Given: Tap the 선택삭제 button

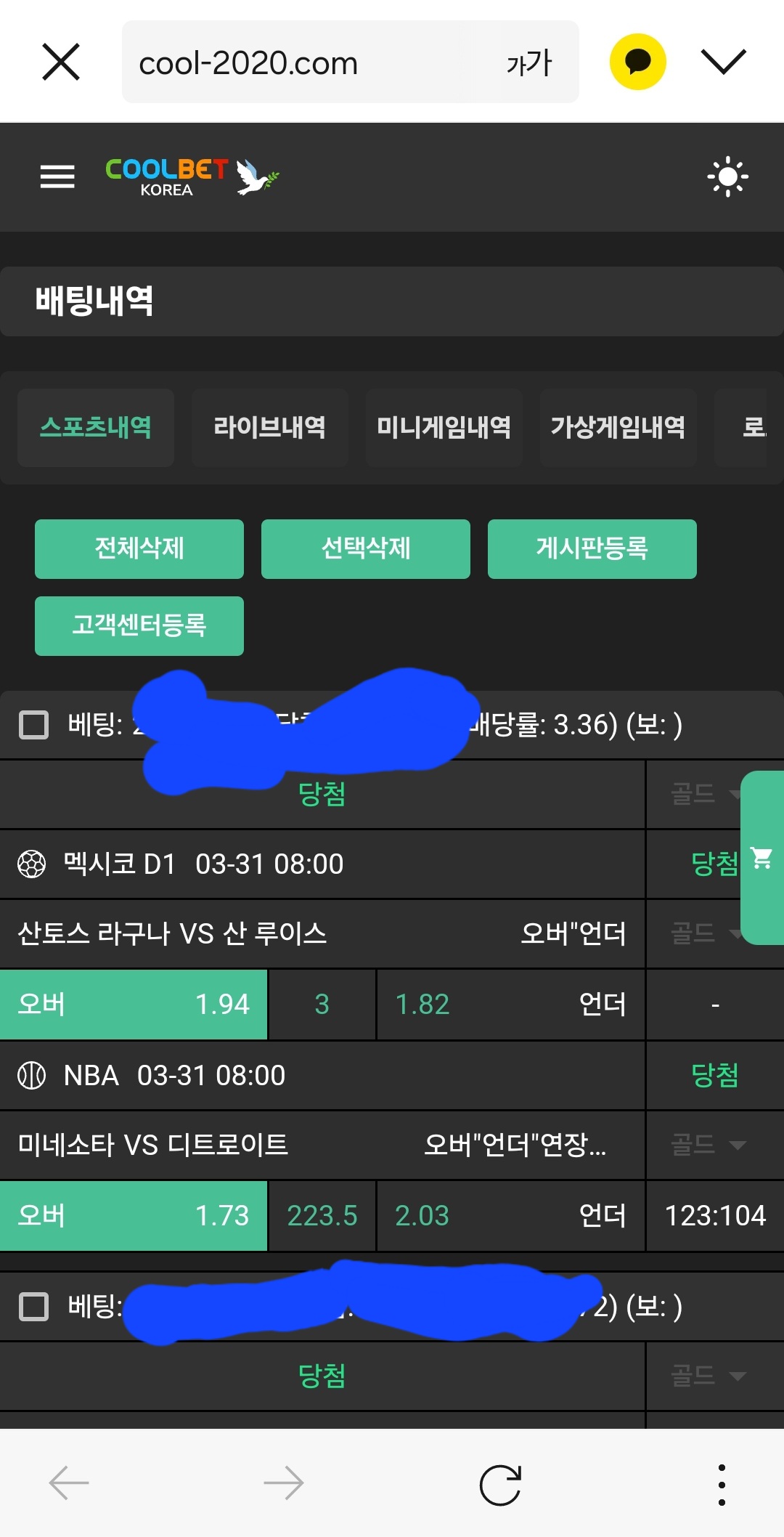Looking at the screenshot, I should pyautogui.click(x=366, y=548).
